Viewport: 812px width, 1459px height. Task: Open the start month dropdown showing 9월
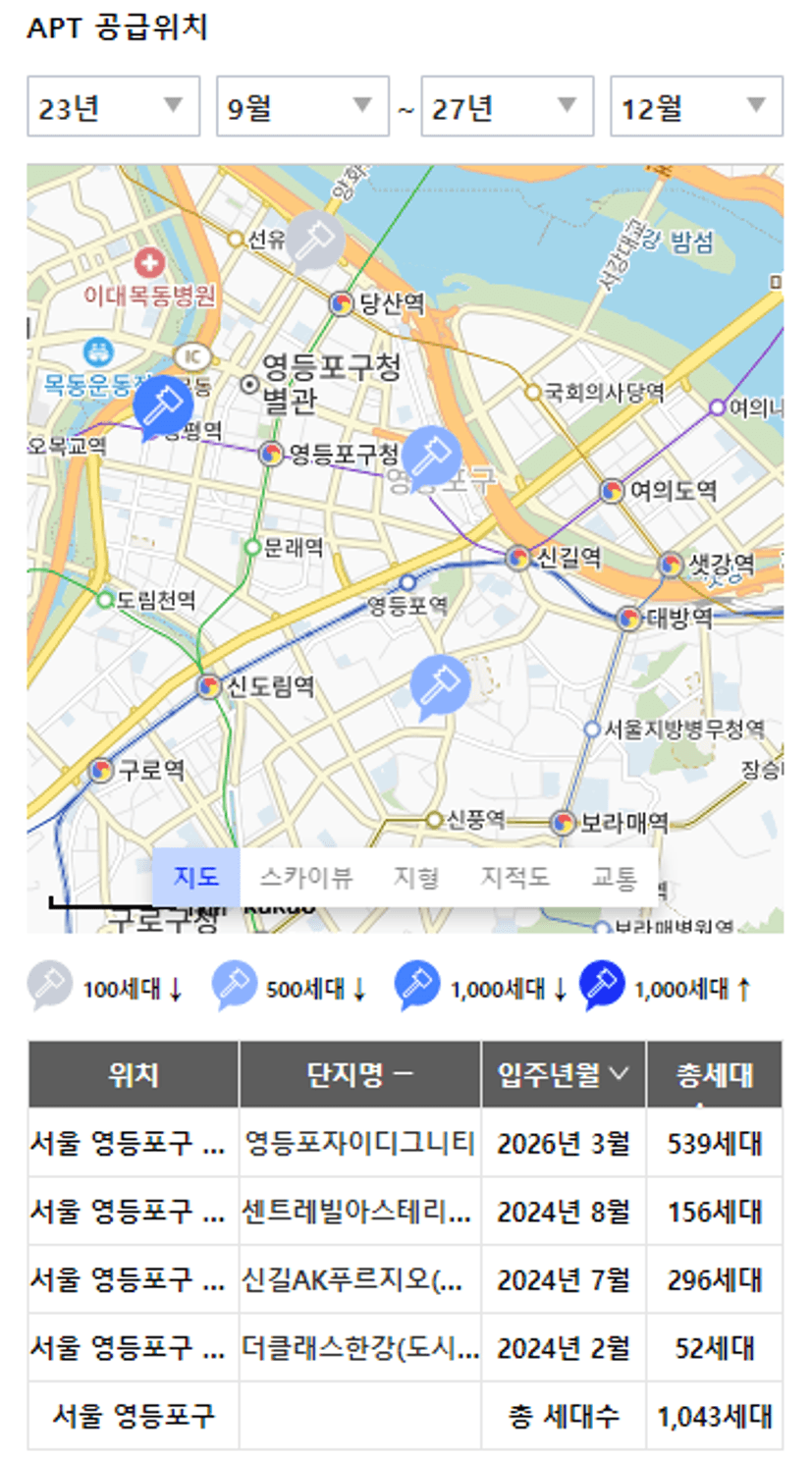click(302, 106)
